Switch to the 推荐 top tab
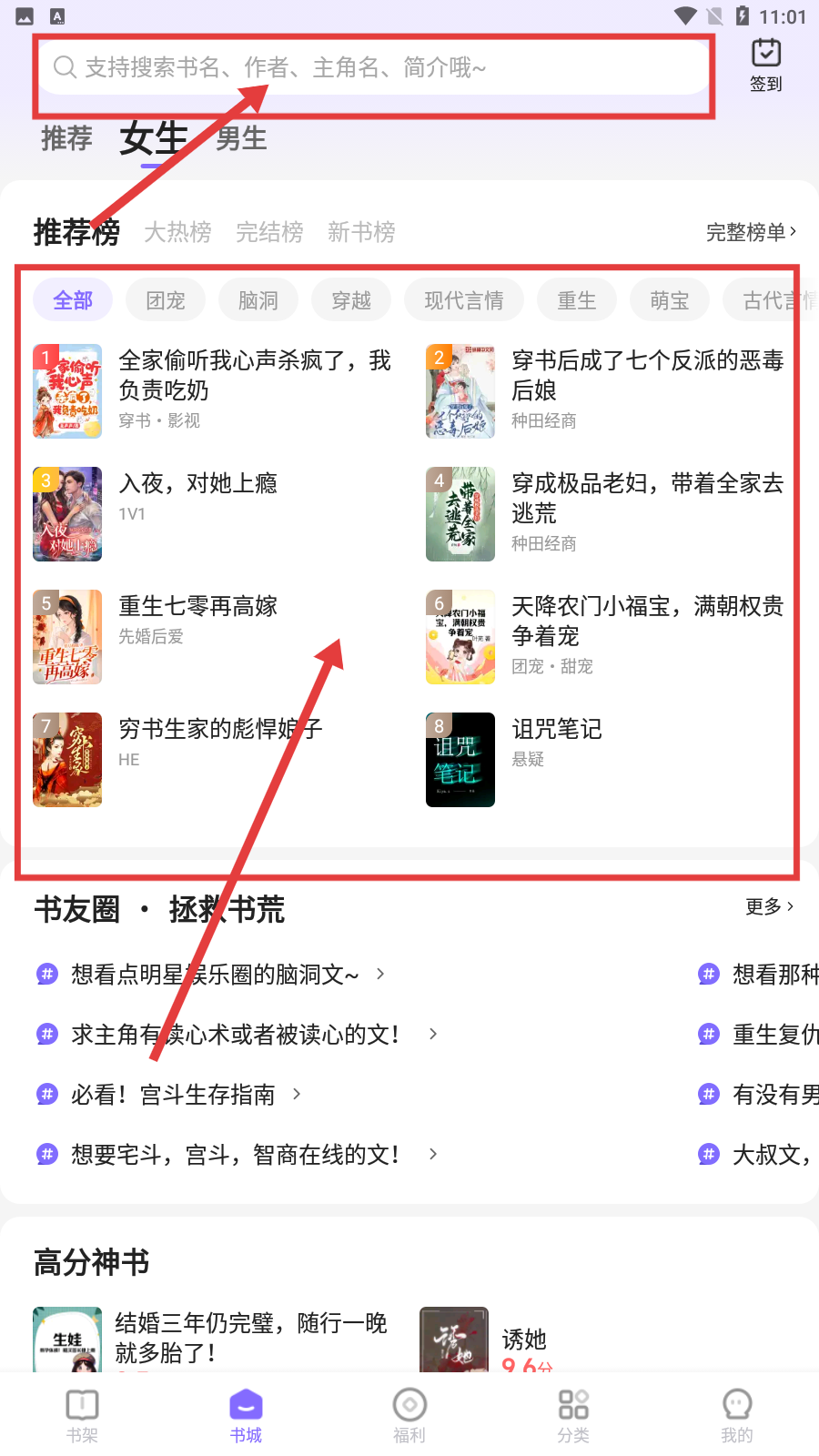 click(66, 139)
